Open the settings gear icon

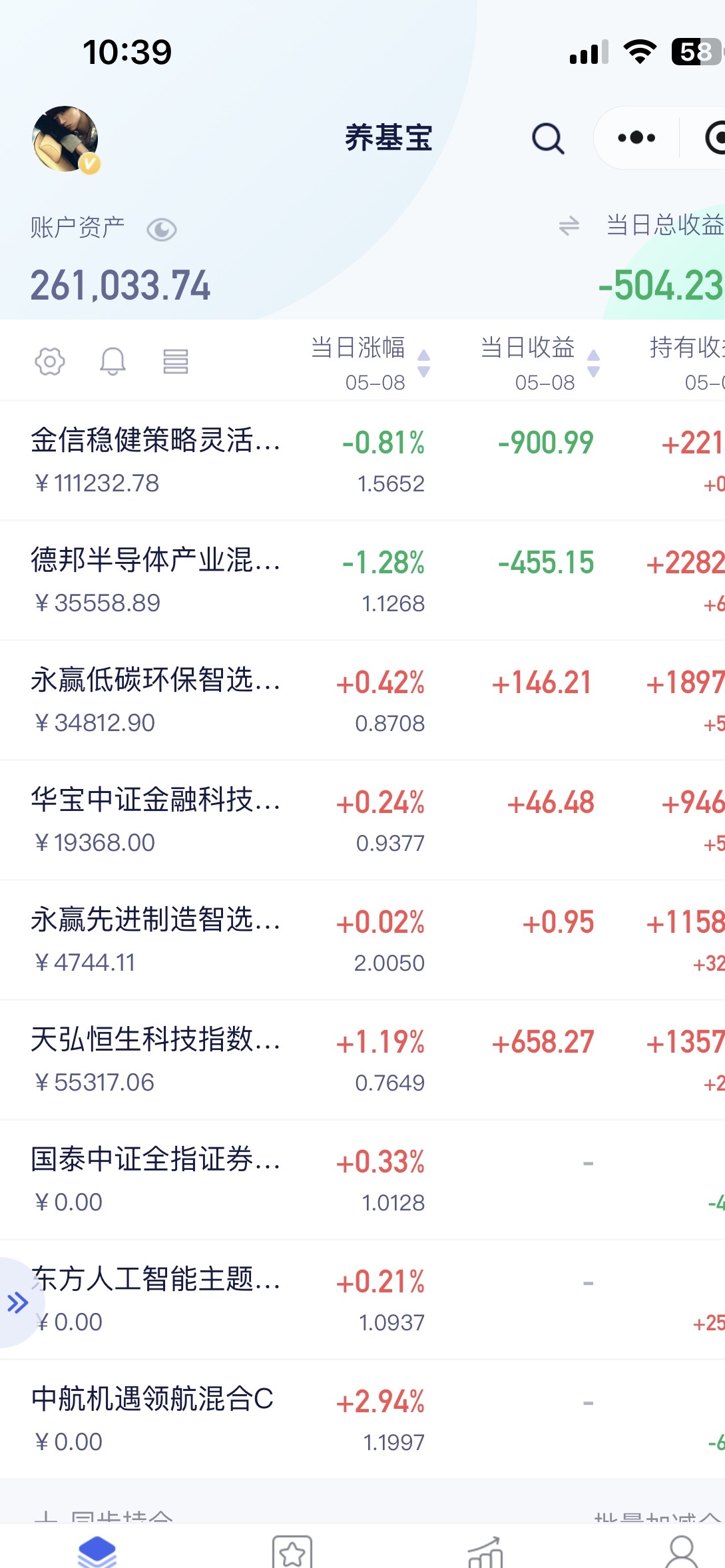tap(51, 361)
